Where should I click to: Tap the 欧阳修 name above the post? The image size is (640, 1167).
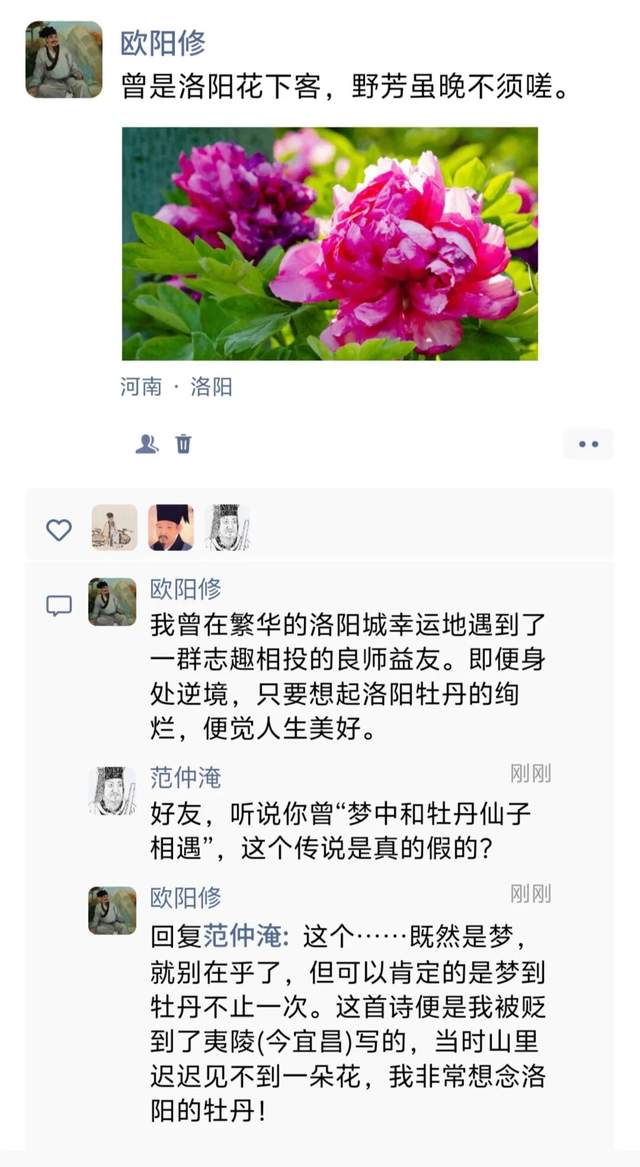(x=163, y=43)
